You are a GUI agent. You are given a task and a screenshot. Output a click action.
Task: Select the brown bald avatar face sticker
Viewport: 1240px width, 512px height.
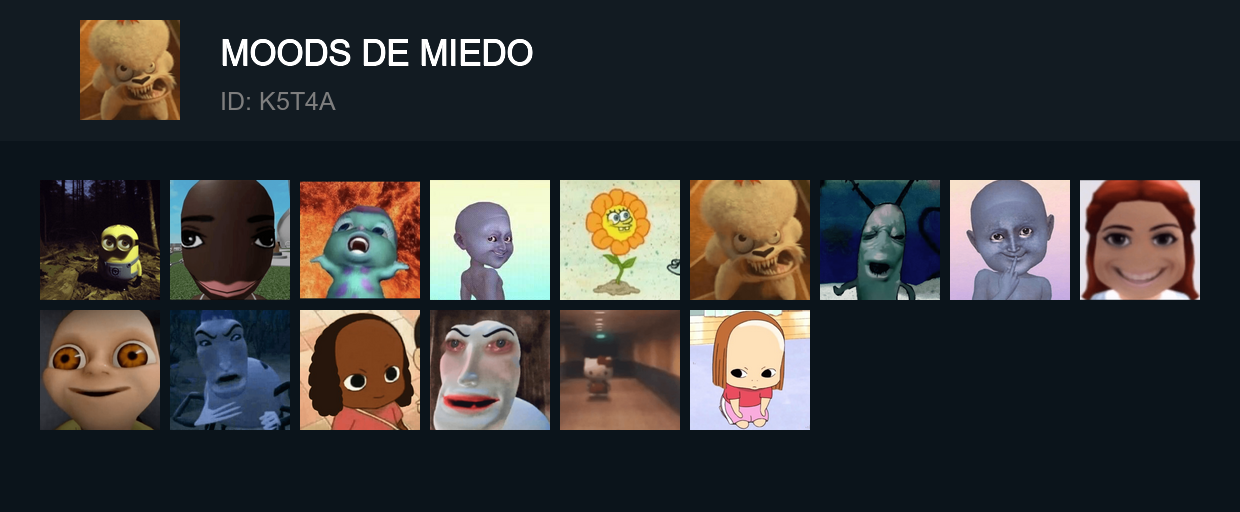[x=230, y=240]
